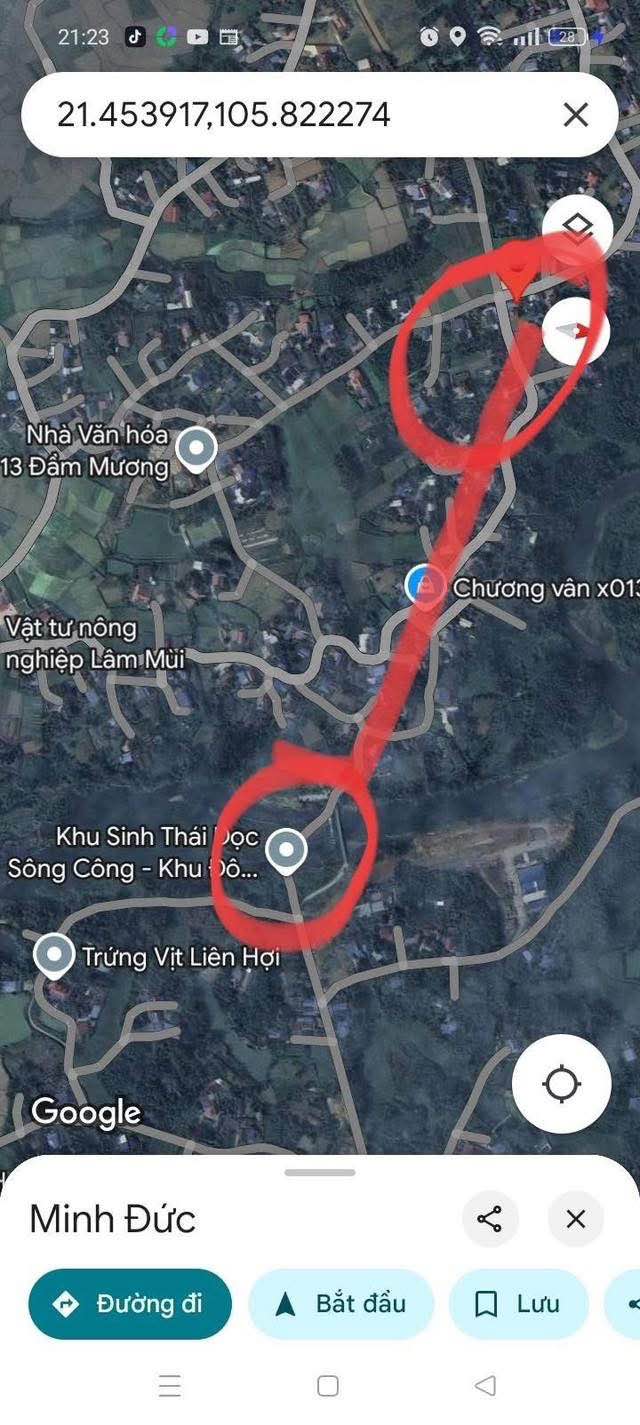Viewport: 640px width, 1425px height.
Task: Share the Minh Đức location
Action: (490, 1219)
